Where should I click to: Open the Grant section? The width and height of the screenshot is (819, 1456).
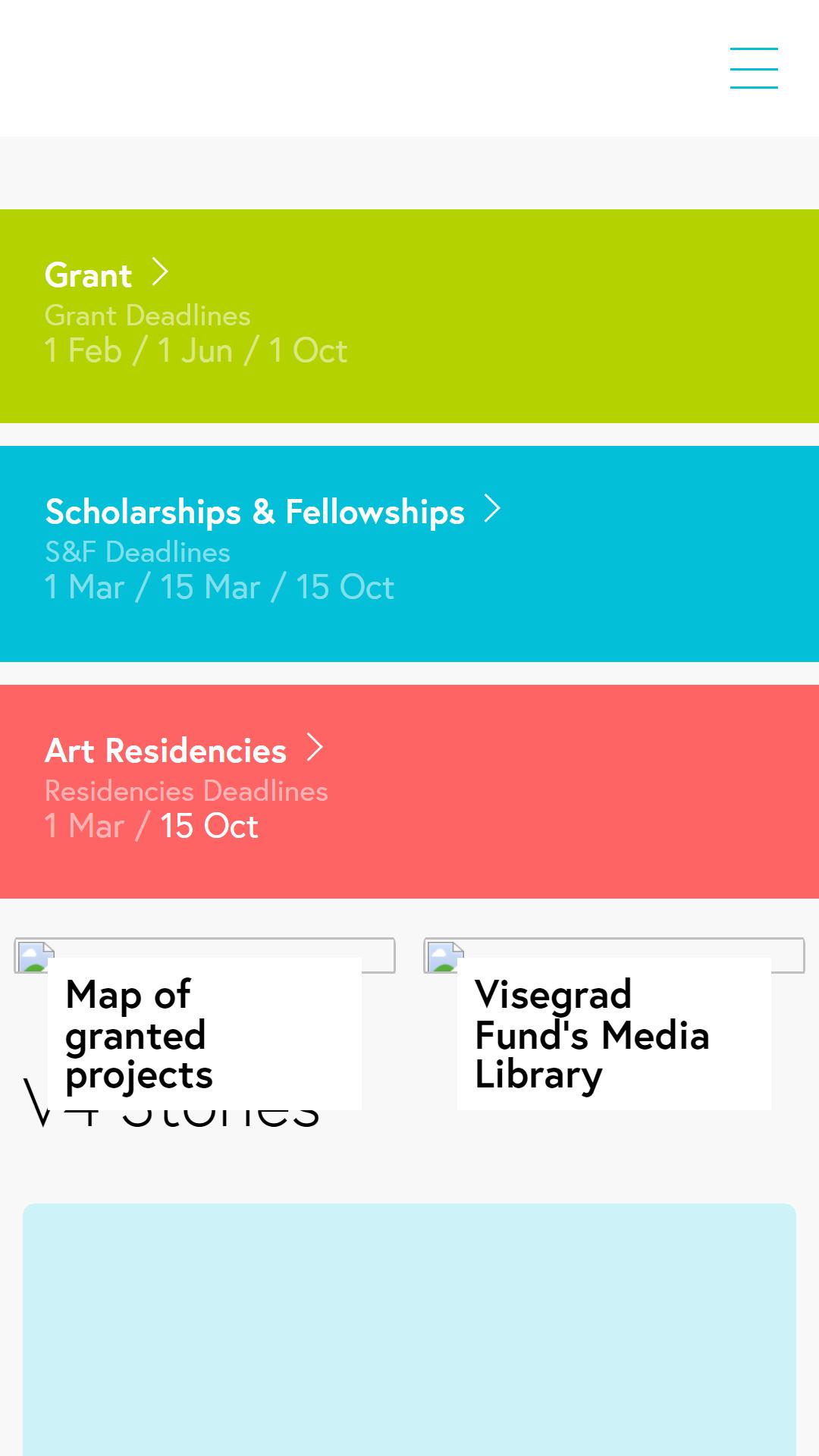point(107,275)
